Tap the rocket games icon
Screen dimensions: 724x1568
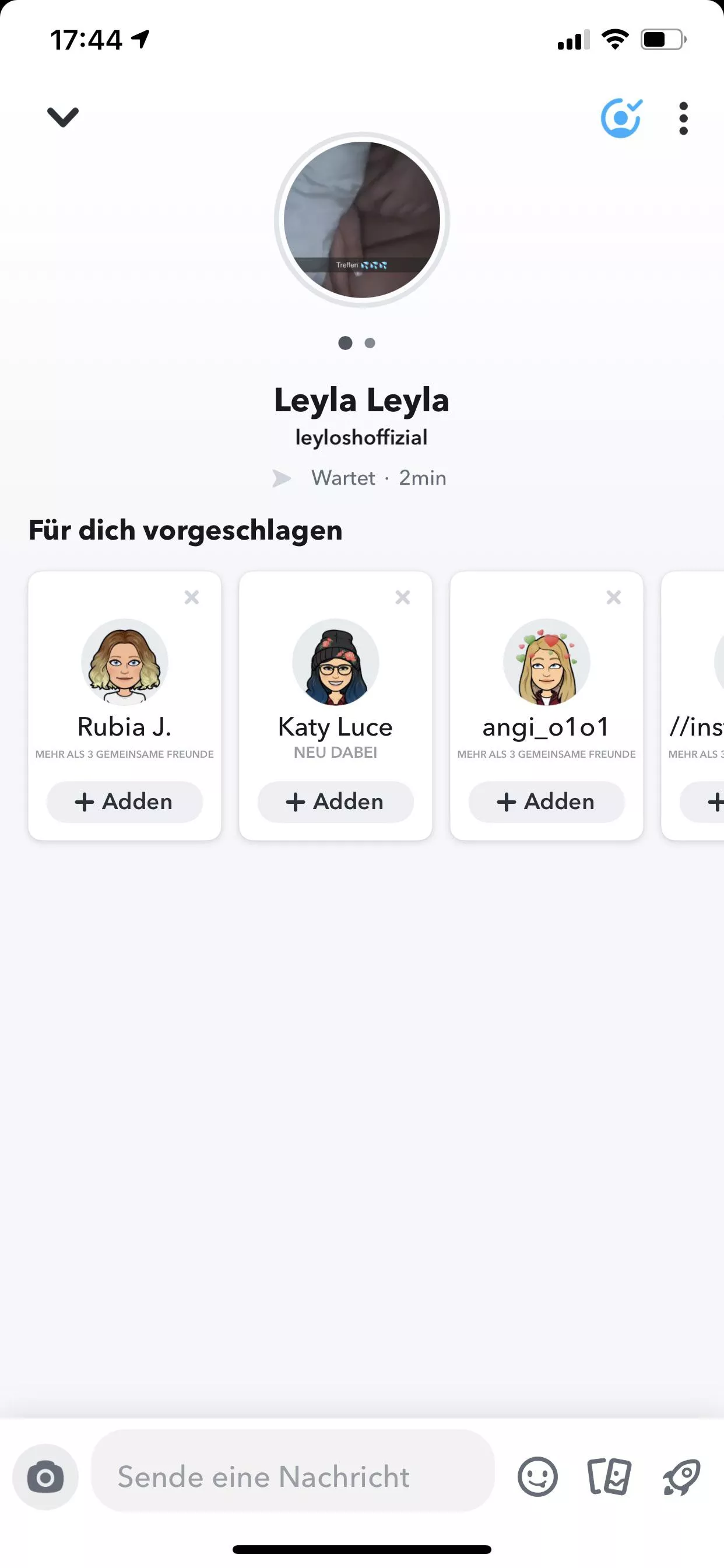coord(681,1476)
